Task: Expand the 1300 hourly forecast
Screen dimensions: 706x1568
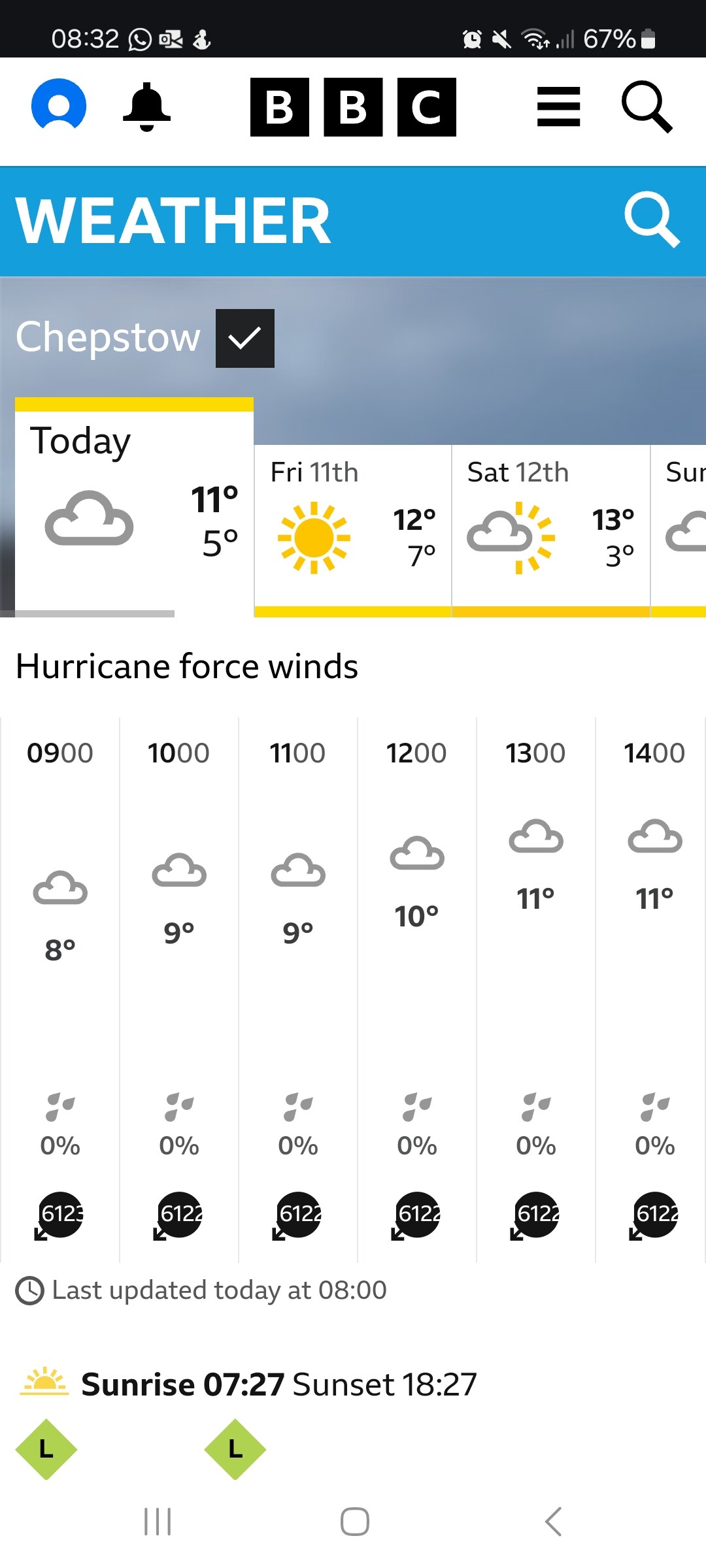Action: click(x=536, y=980)
